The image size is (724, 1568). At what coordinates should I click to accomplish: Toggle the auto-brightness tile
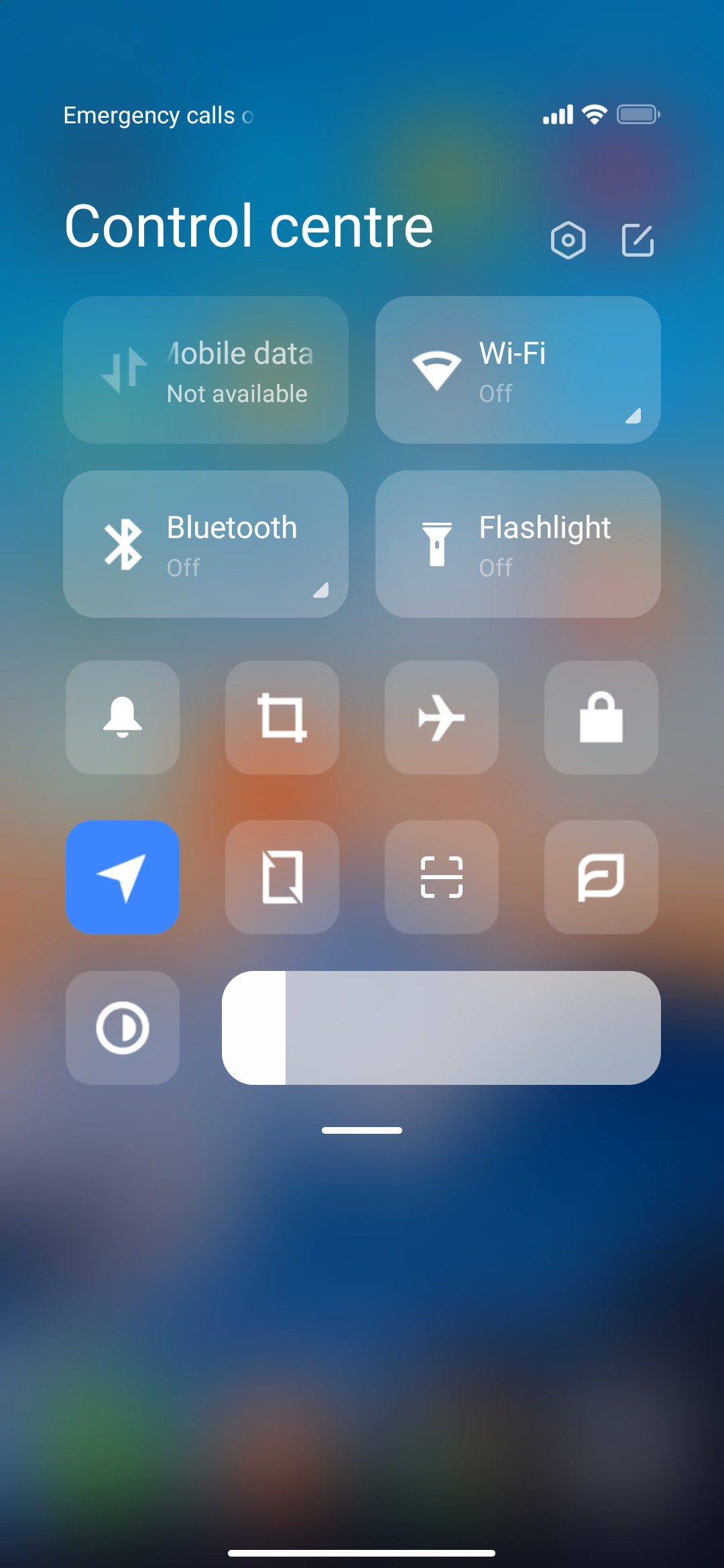click(x=123, y=1028)
